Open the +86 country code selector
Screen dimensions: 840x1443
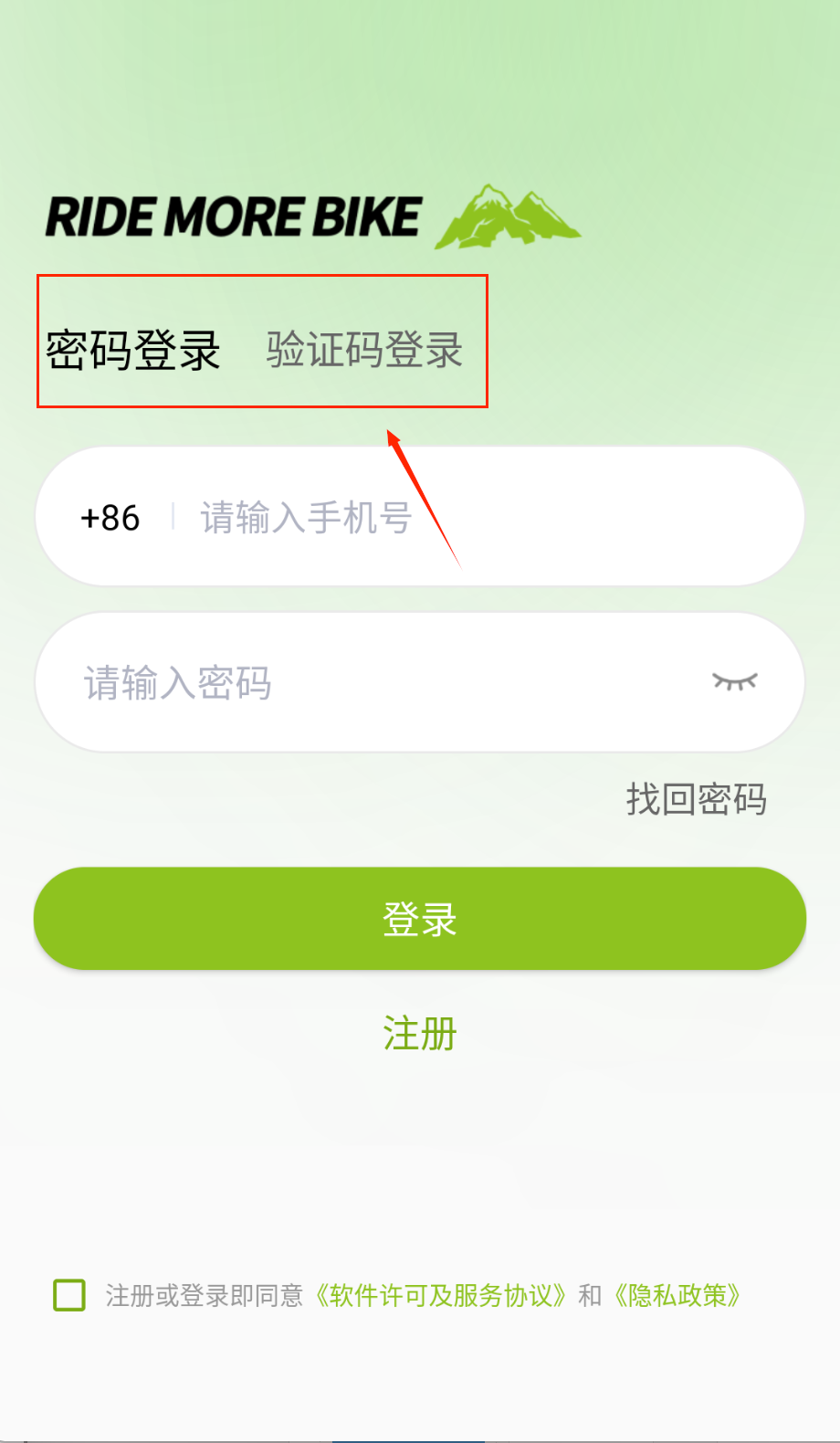pyautogui.click(x=110, y=518)
